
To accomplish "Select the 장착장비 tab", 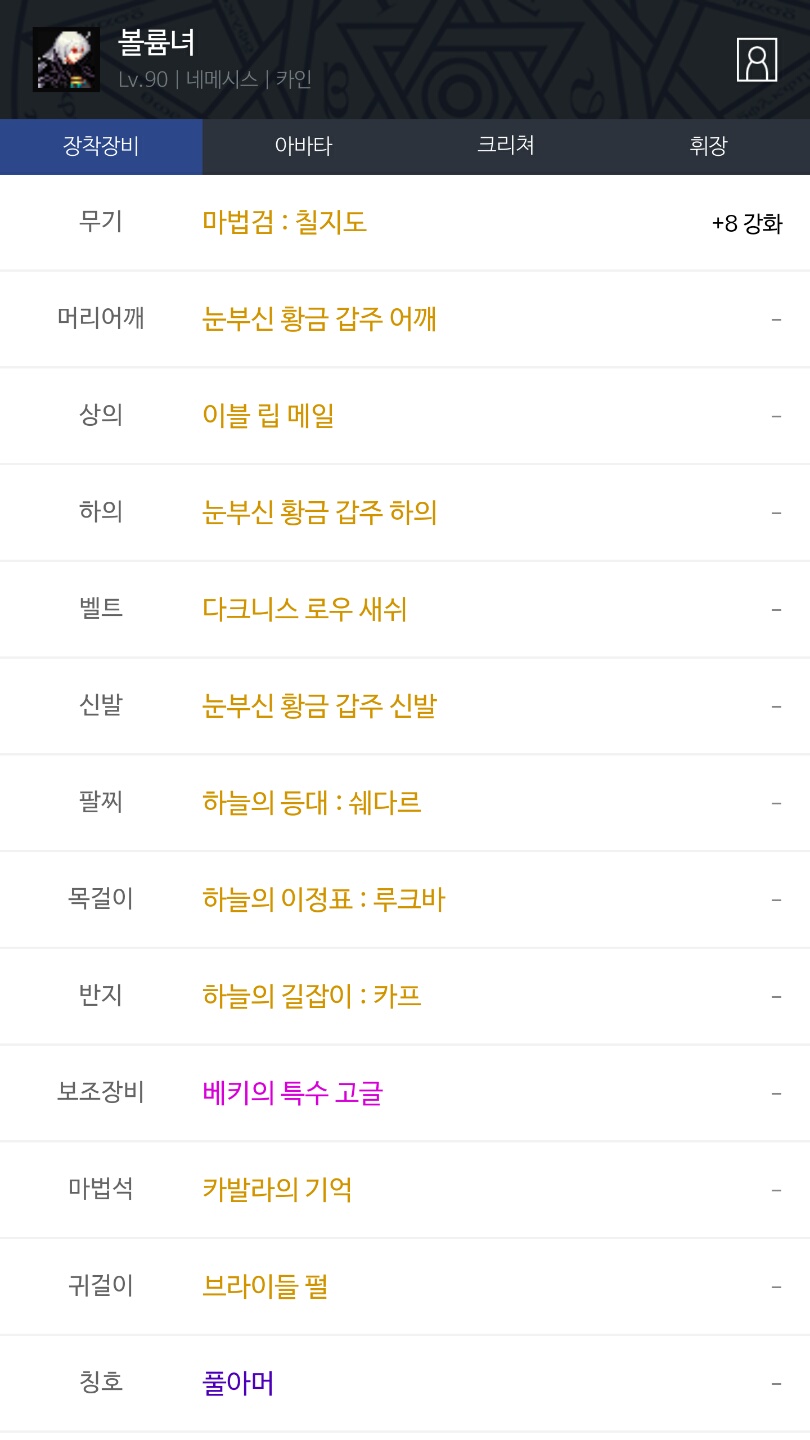I will [x=101, y=146].
